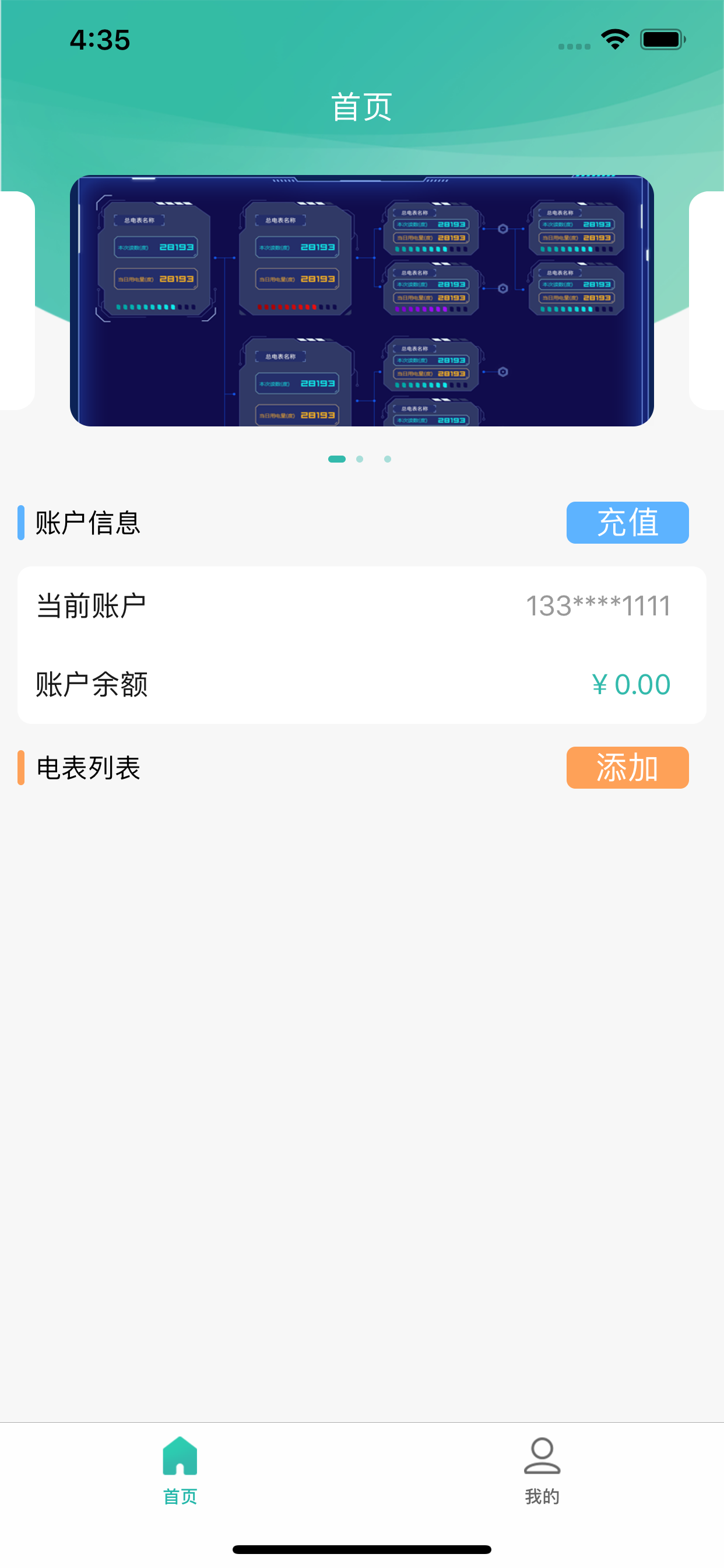This screenshot has height=1568, width=724.
Task: Tap the gear connector icon in banner
Action: [503, 230]
